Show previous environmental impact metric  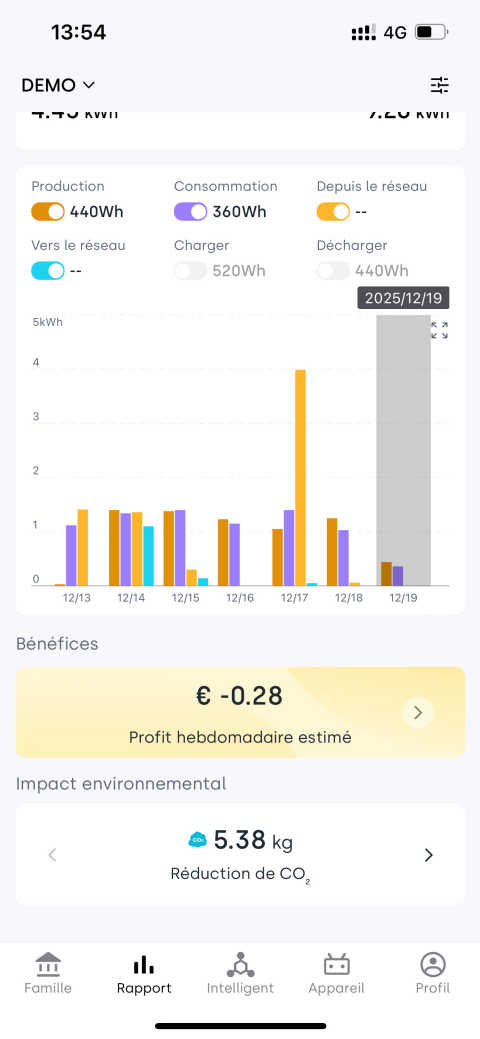52,855
